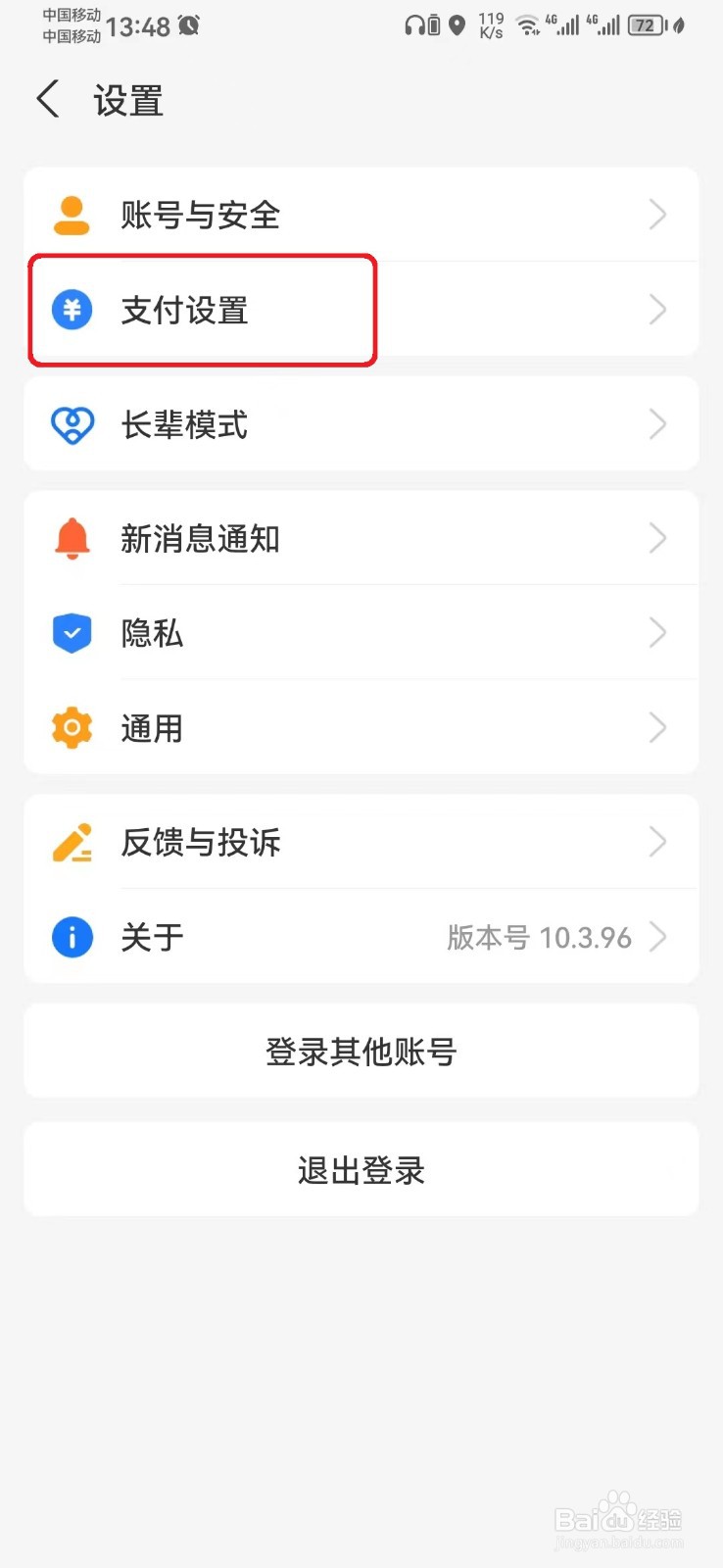The image size is (723, 1568).
Task: Open 反馈与投诉 page
Action: 361,842
